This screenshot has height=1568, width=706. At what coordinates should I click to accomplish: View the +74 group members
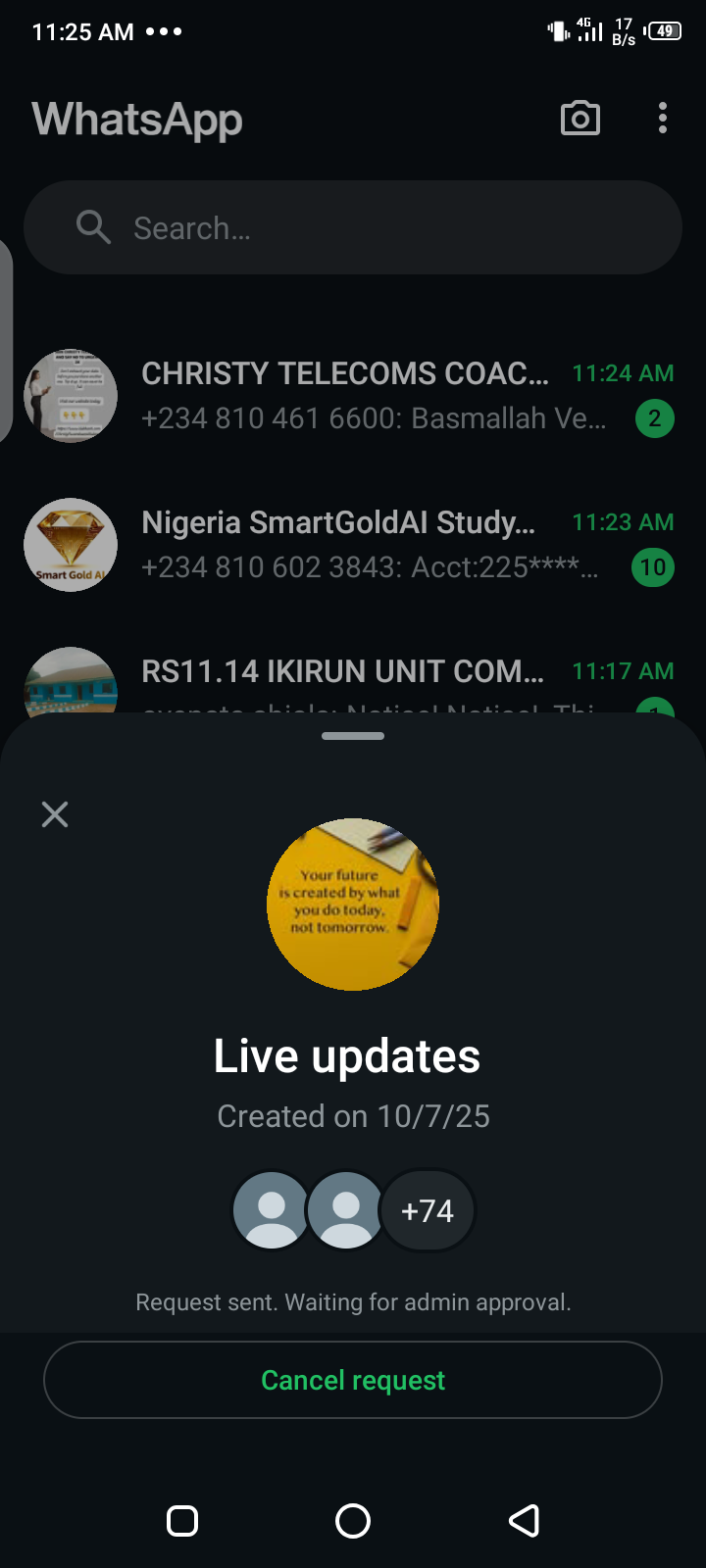[428, 1211]
